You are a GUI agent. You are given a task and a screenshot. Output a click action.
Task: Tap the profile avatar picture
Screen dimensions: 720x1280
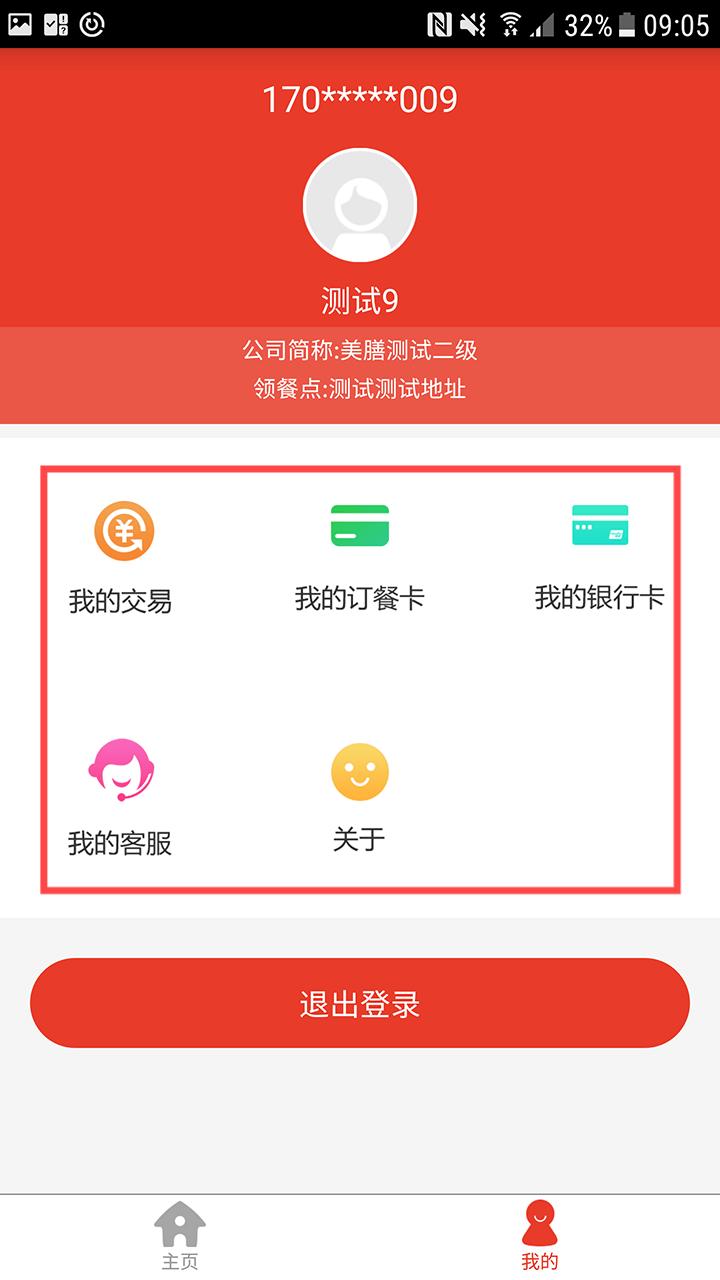pos(360,205)
